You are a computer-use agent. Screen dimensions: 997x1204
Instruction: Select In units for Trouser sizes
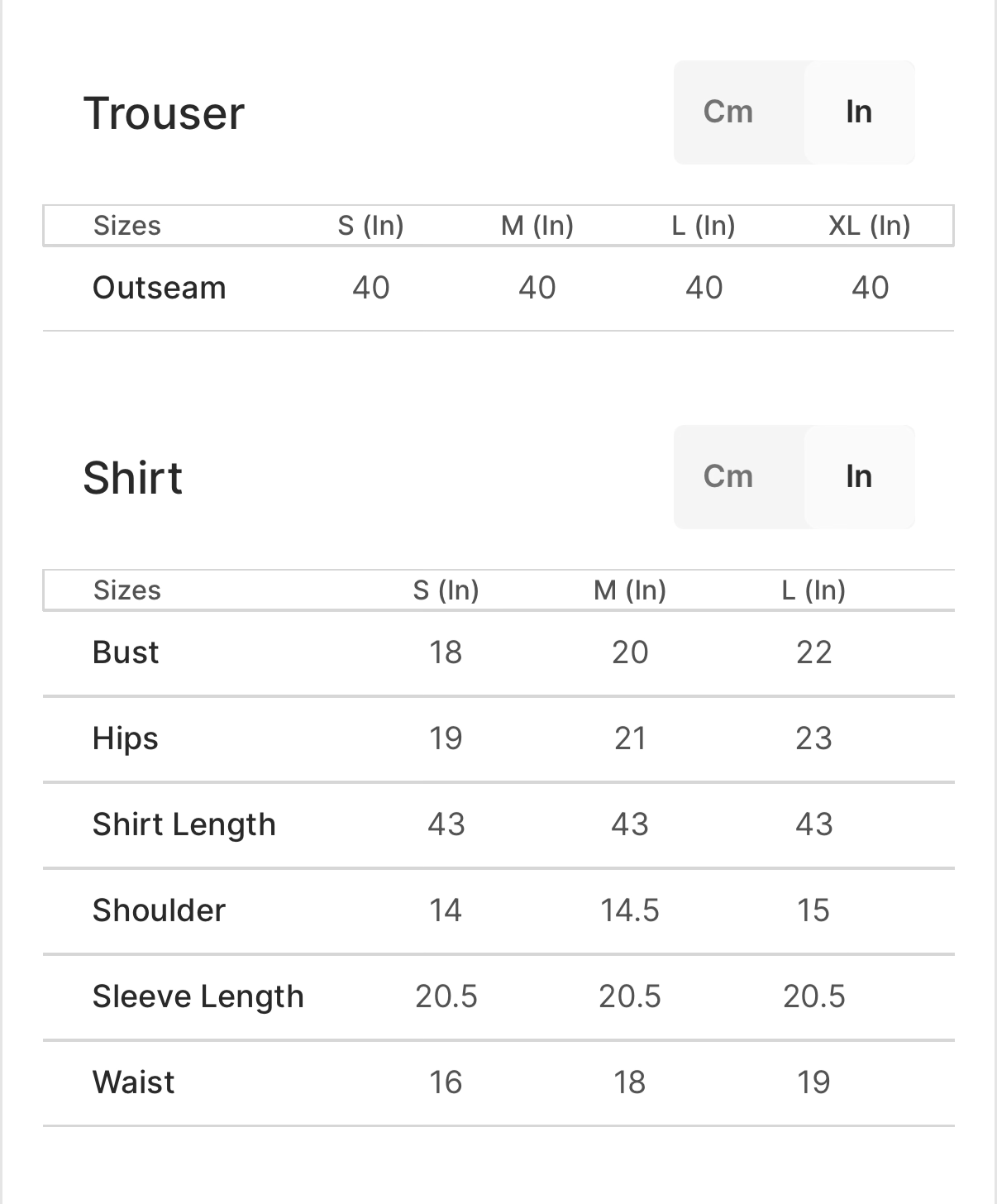pos(859,112)
